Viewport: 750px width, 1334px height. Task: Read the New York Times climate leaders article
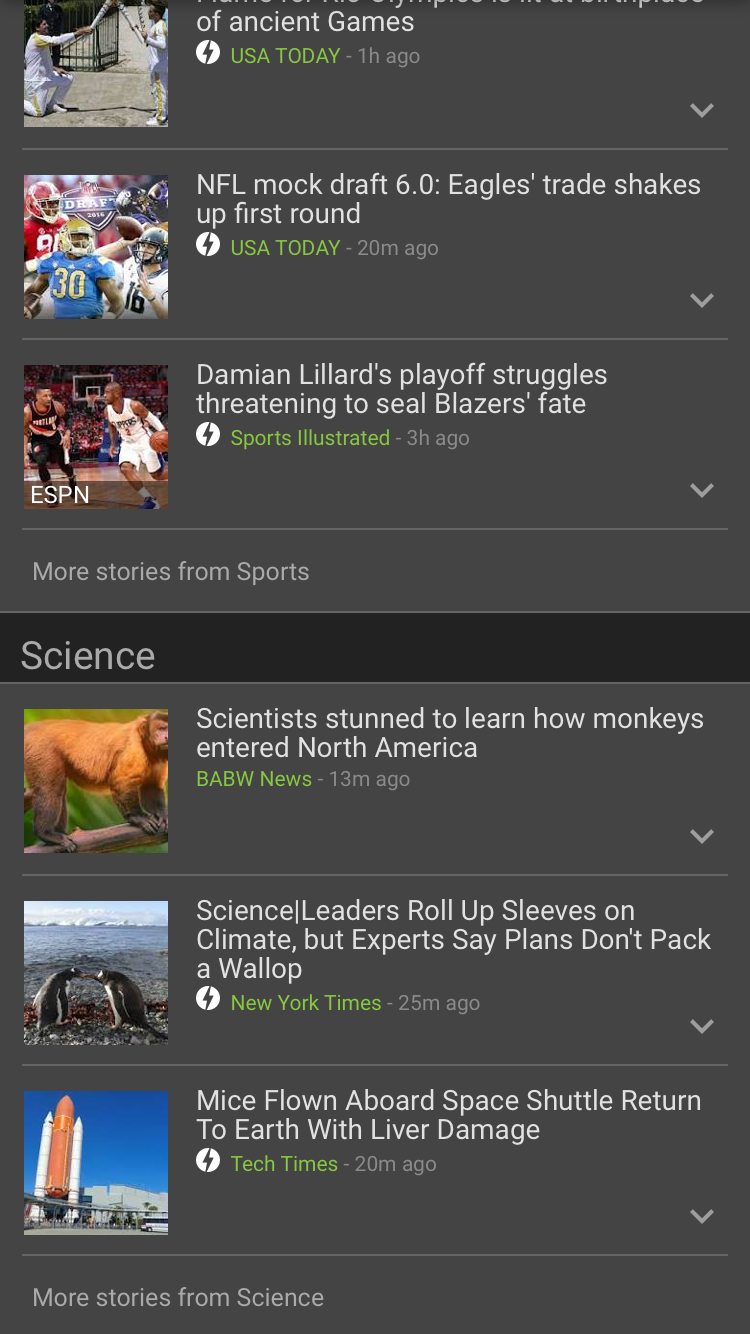coord(453,939)
